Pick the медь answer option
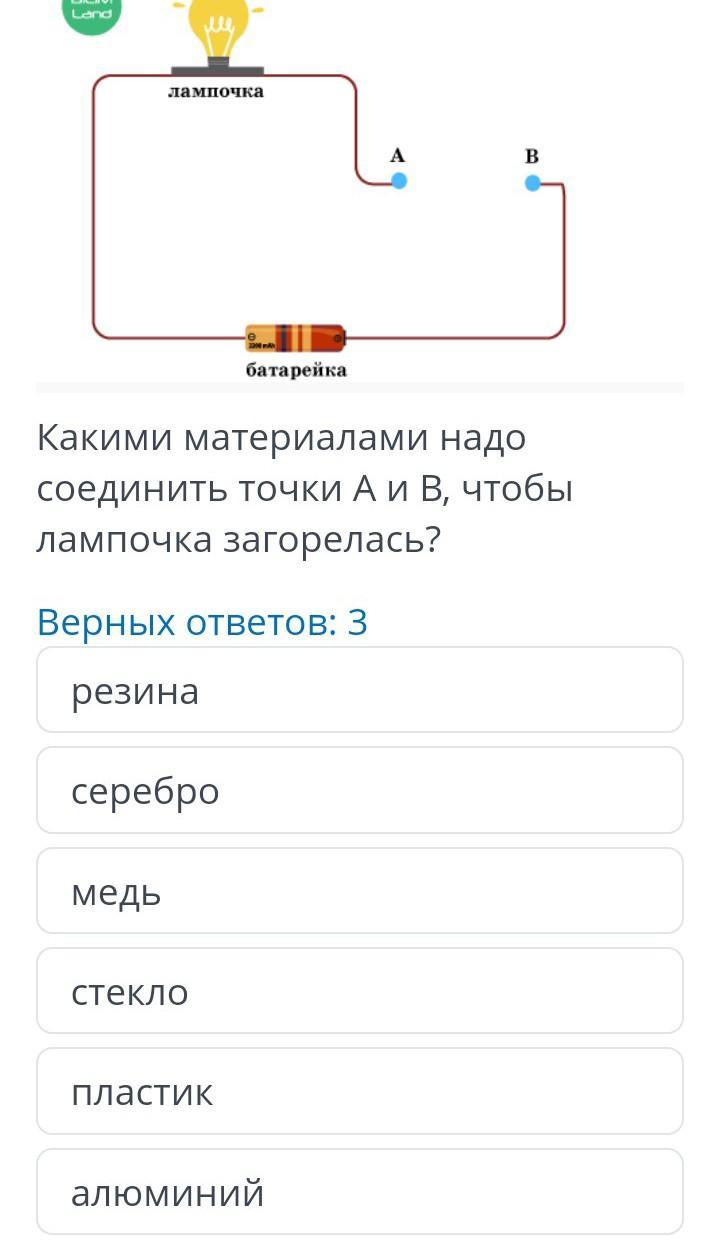 tap(360, 890)
